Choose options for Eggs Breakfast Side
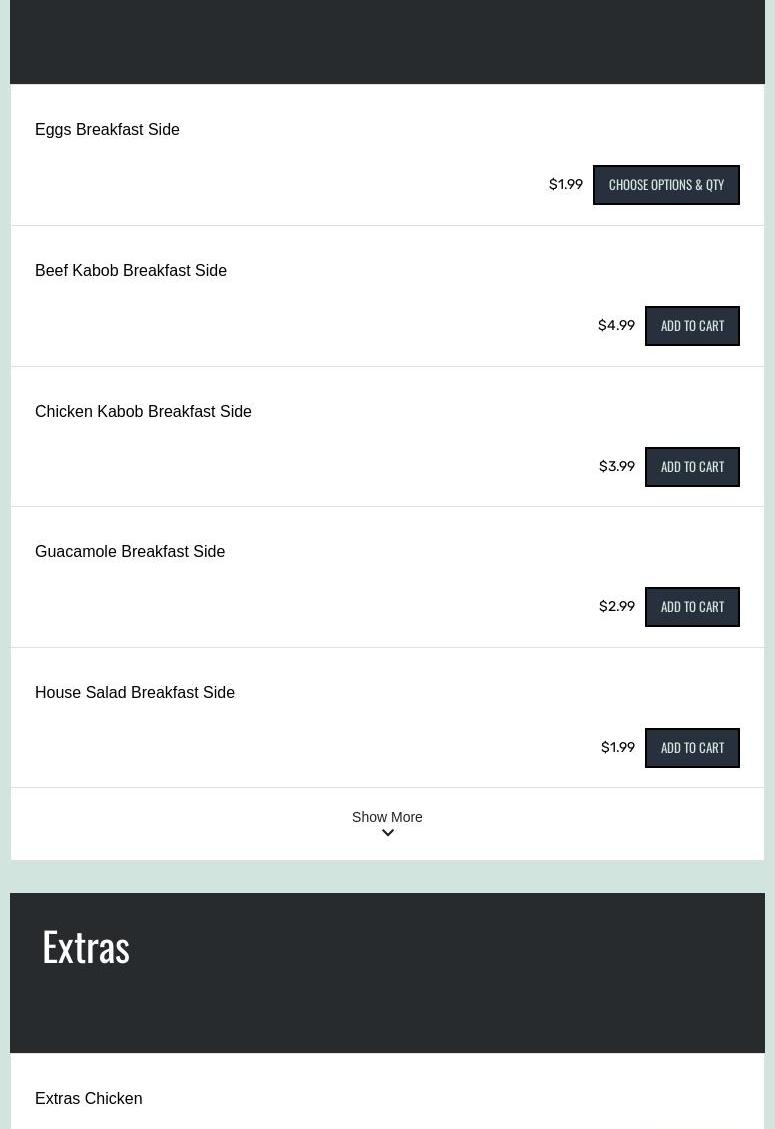 point(666,185)
